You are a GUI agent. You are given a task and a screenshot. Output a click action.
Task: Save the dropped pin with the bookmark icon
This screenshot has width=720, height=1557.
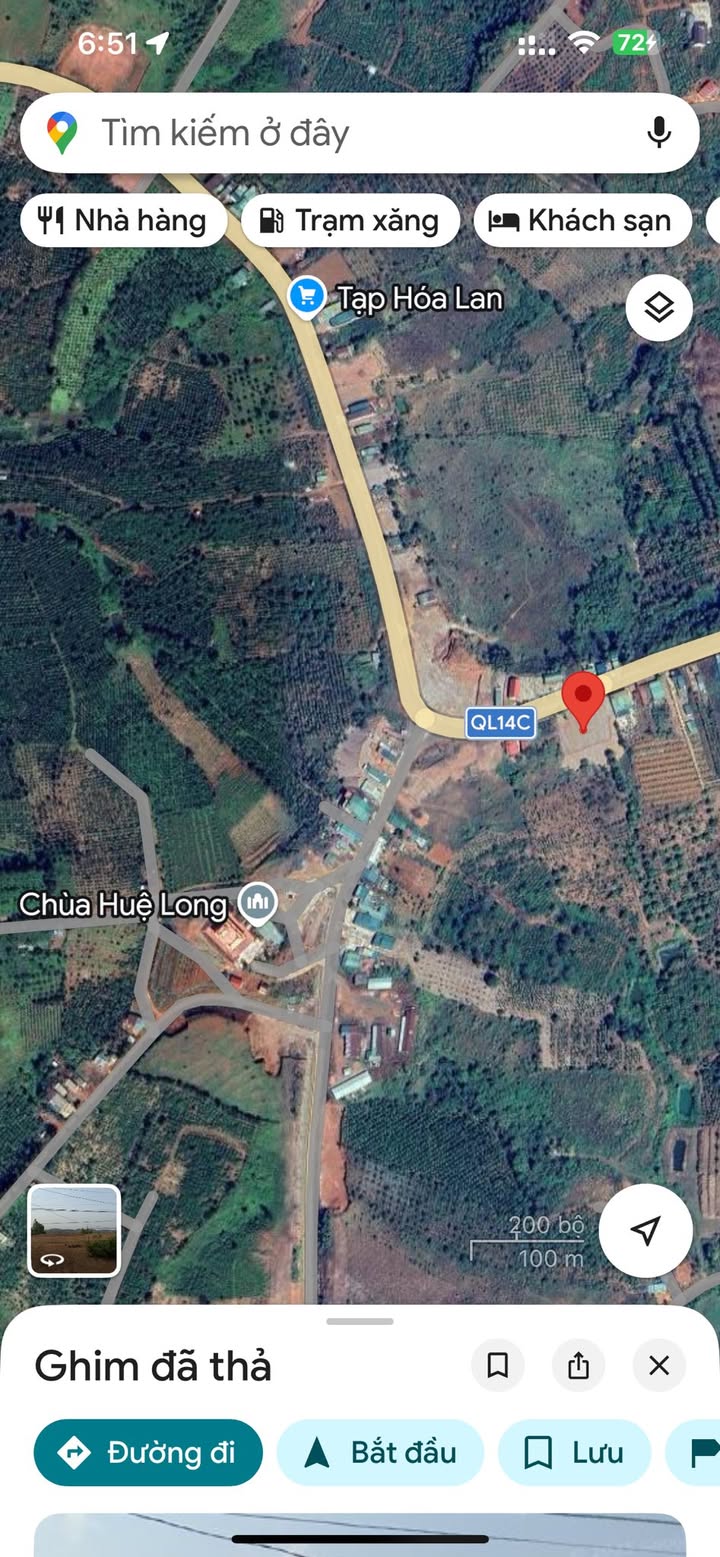[497, 1365]
